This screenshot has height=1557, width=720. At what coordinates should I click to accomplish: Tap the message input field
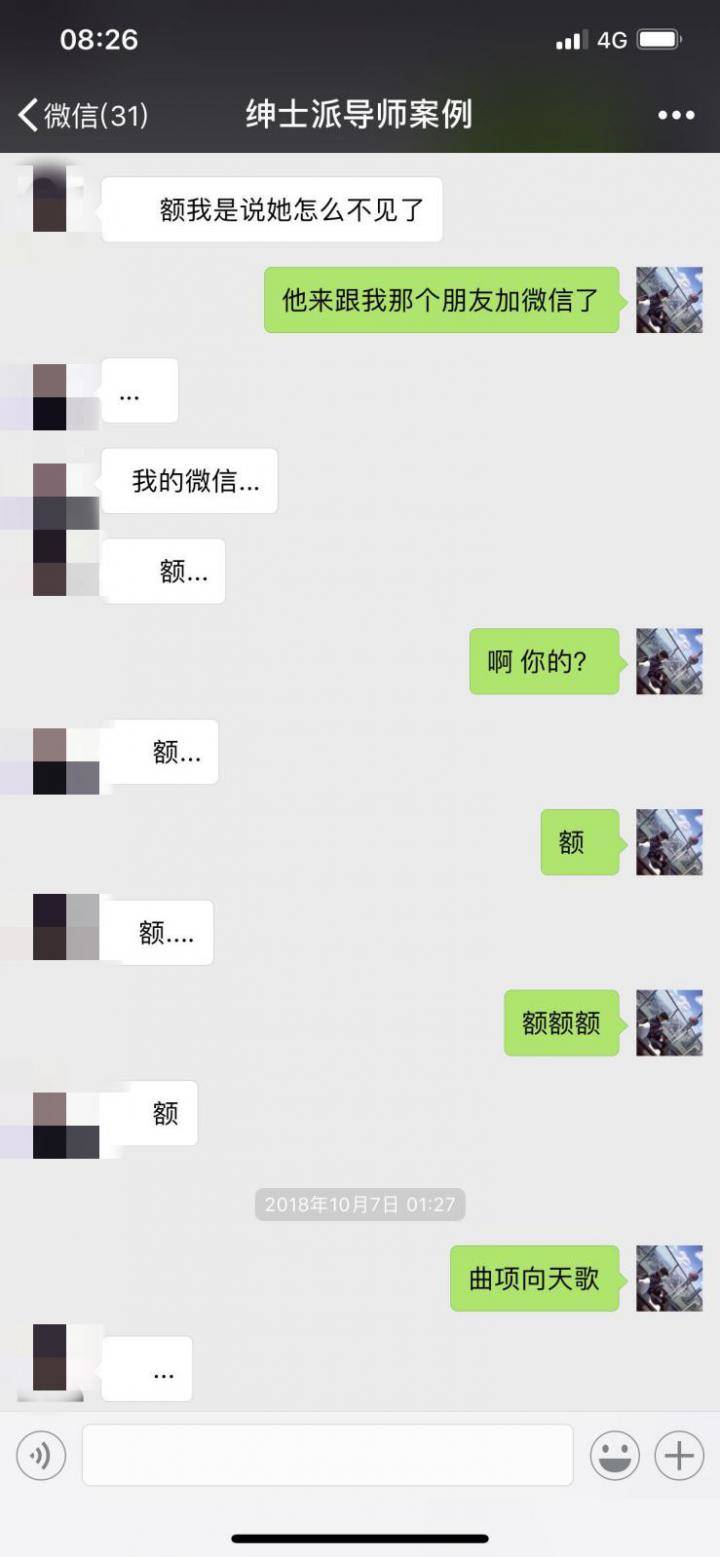click(x=327, y=1456)
